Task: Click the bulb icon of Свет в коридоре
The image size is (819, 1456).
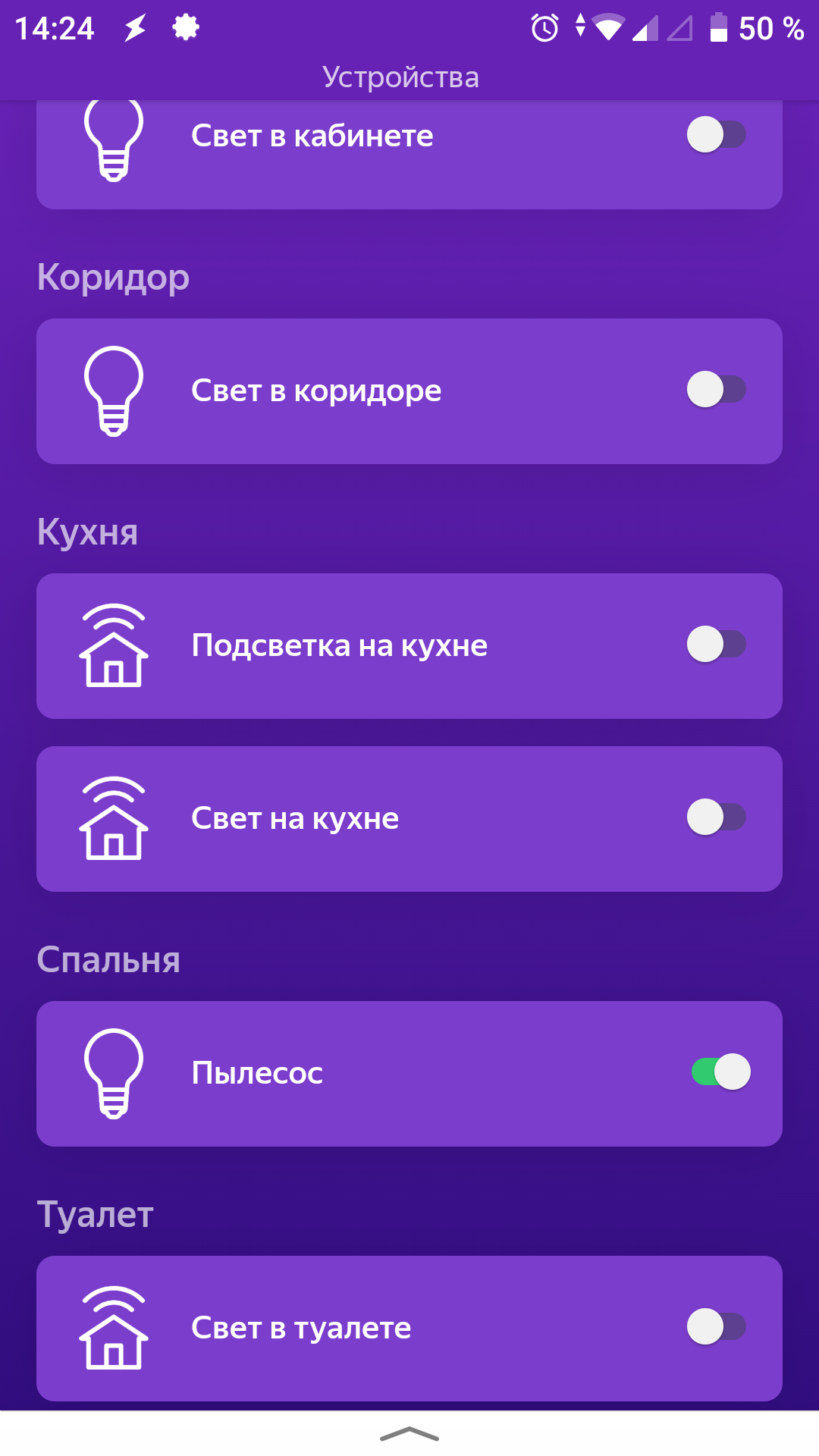Action: pos(114,391)
